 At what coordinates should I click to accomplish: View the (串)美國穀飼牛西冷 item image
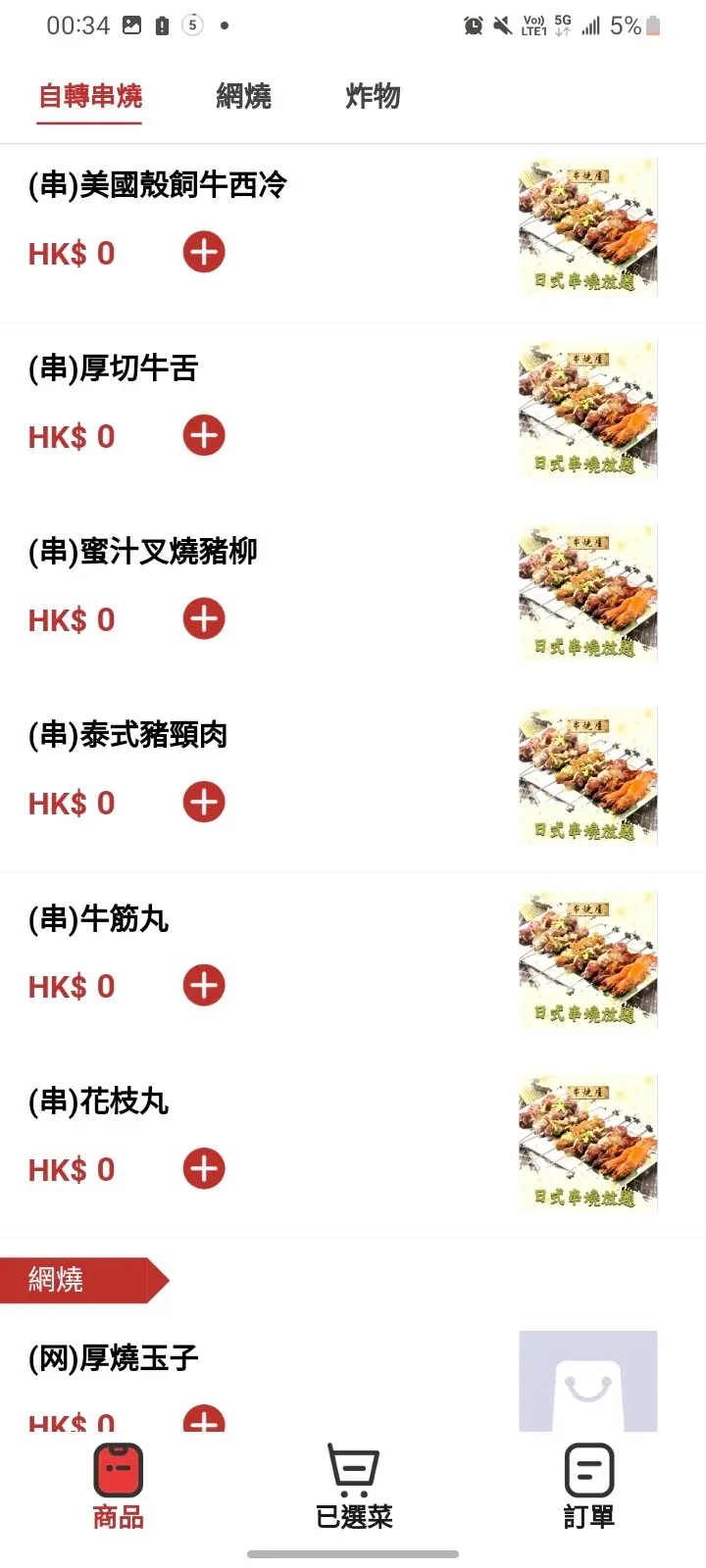(x=587, y=226)
